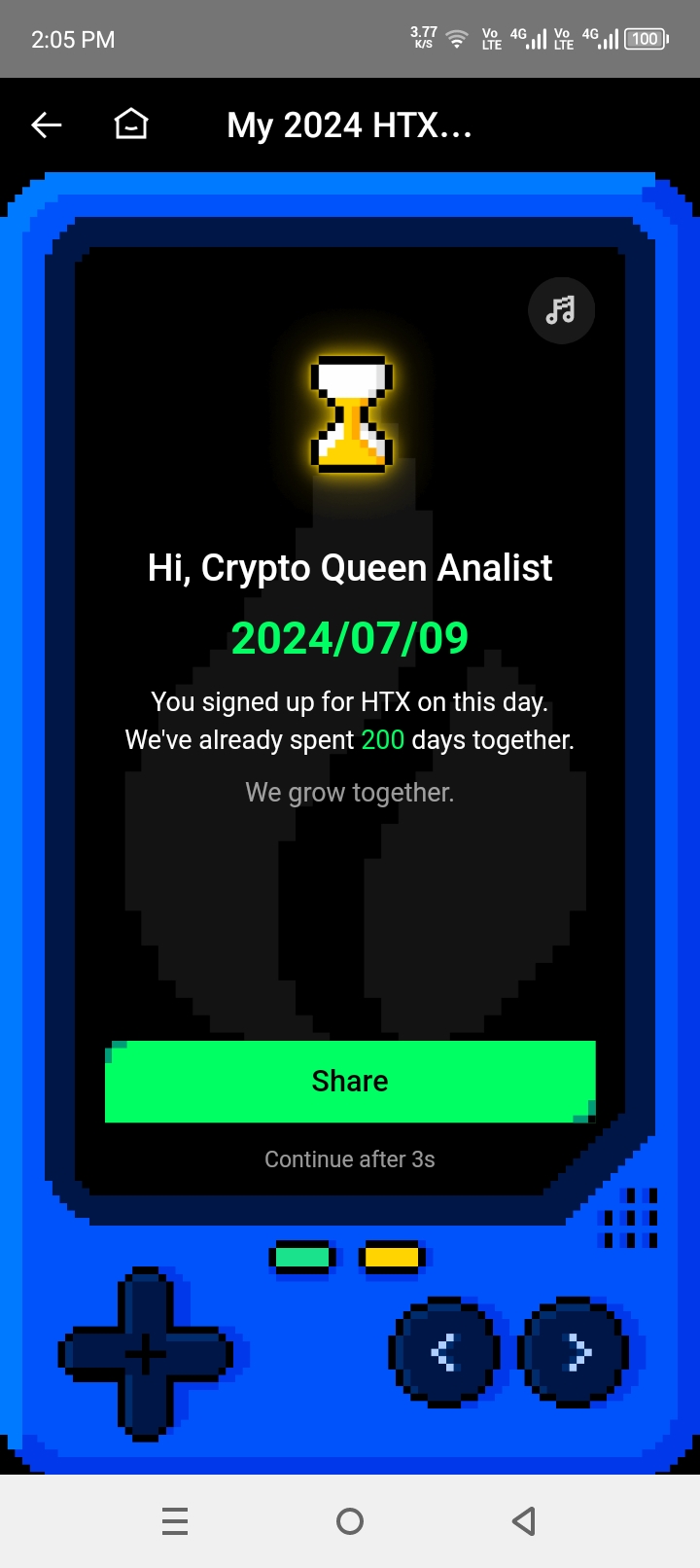The width and height of the screenshot is (700, 1568).
Task: Tap the green Share button
Action: [350, 1082]
